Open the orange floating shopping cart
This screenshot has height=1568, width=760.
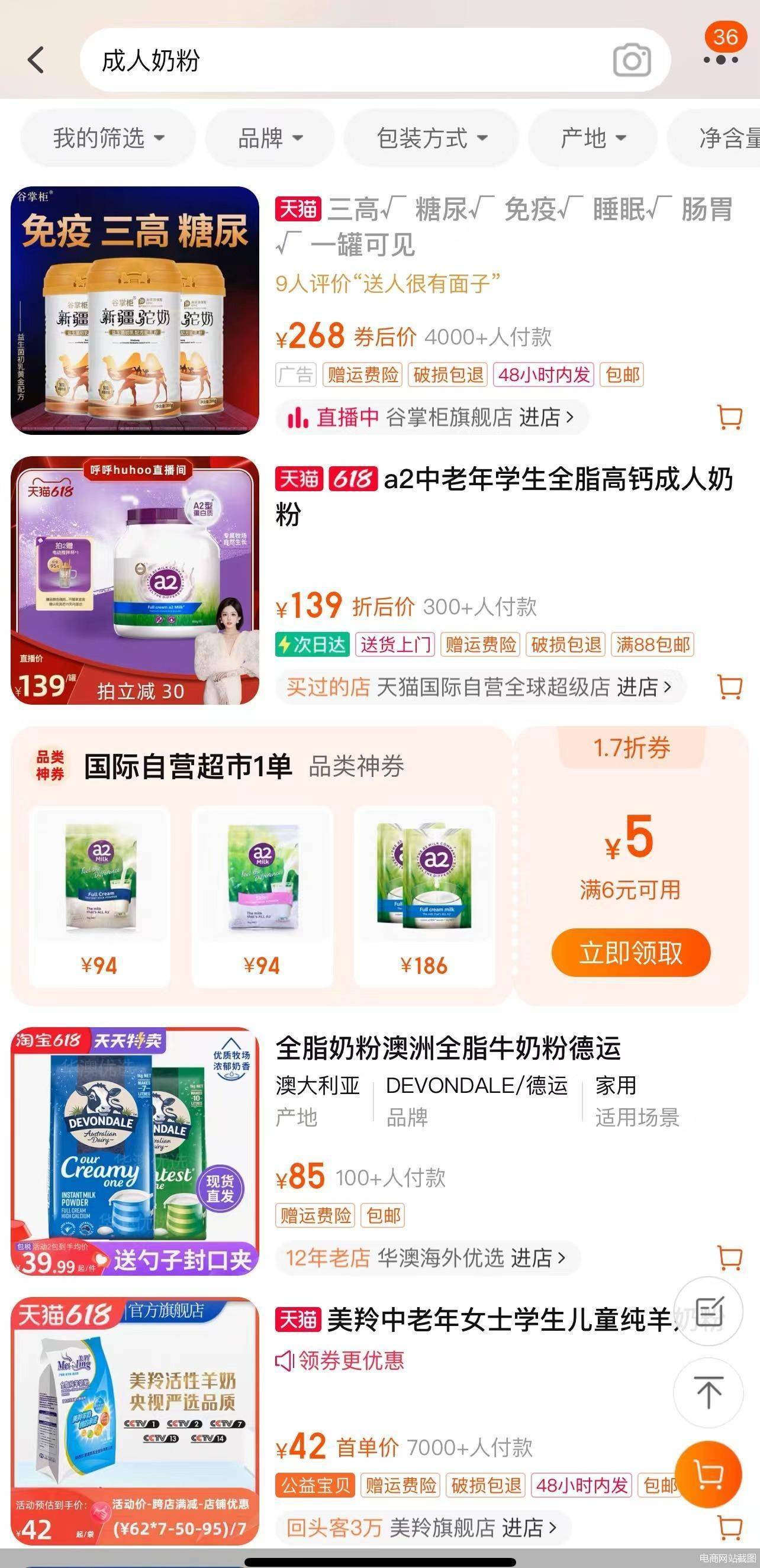(709, 1475)
